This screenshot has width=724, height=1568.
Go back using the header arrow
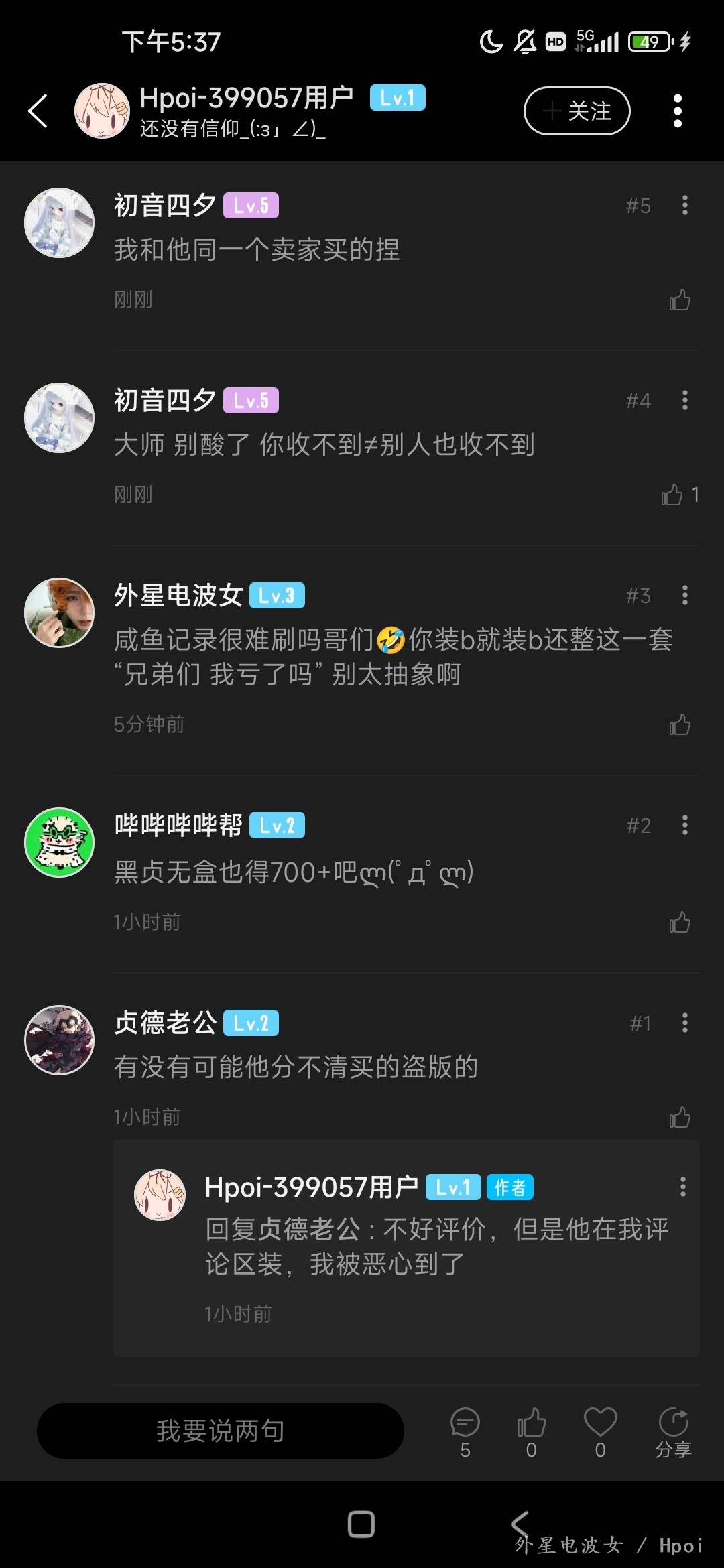[x=38, y=111]
